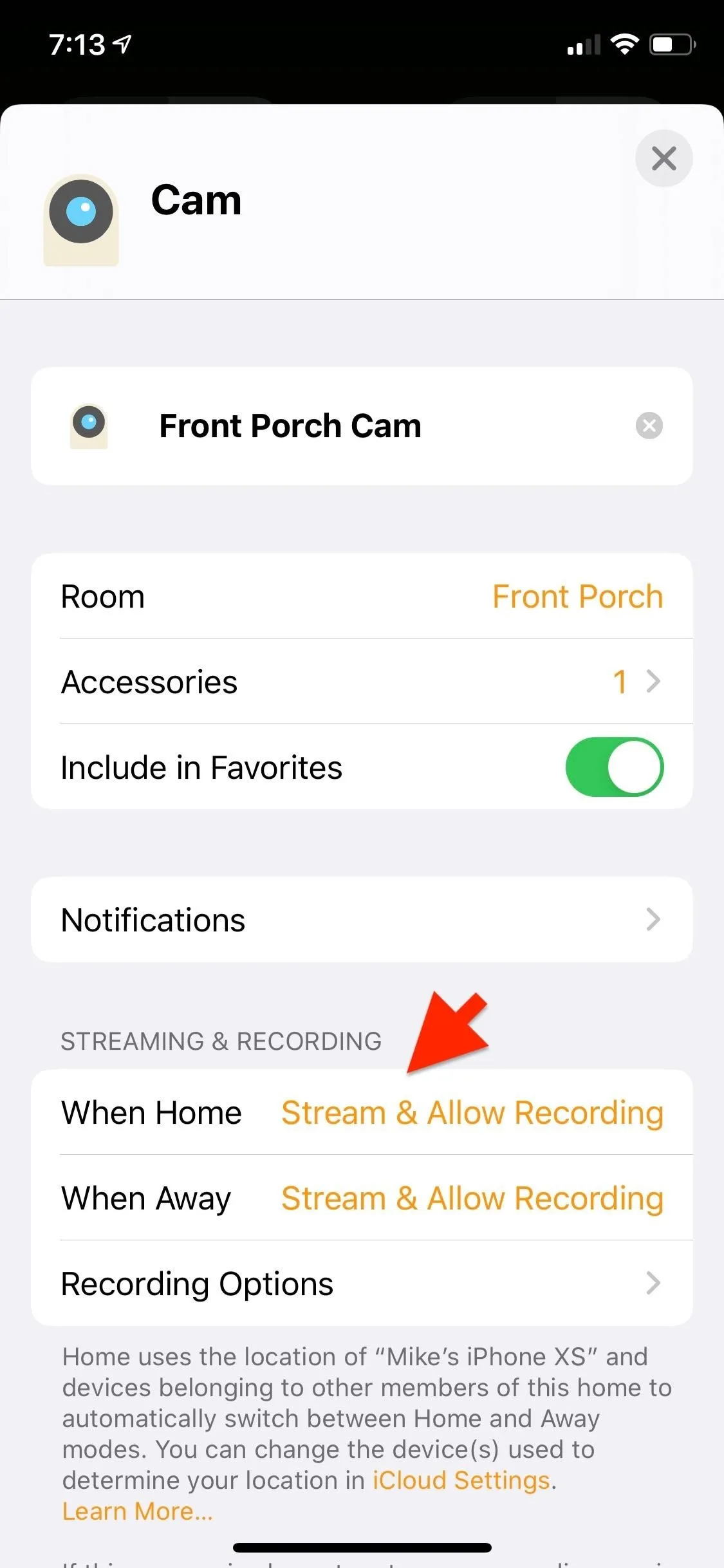Tap the Learn More link

pos(137,1511)
